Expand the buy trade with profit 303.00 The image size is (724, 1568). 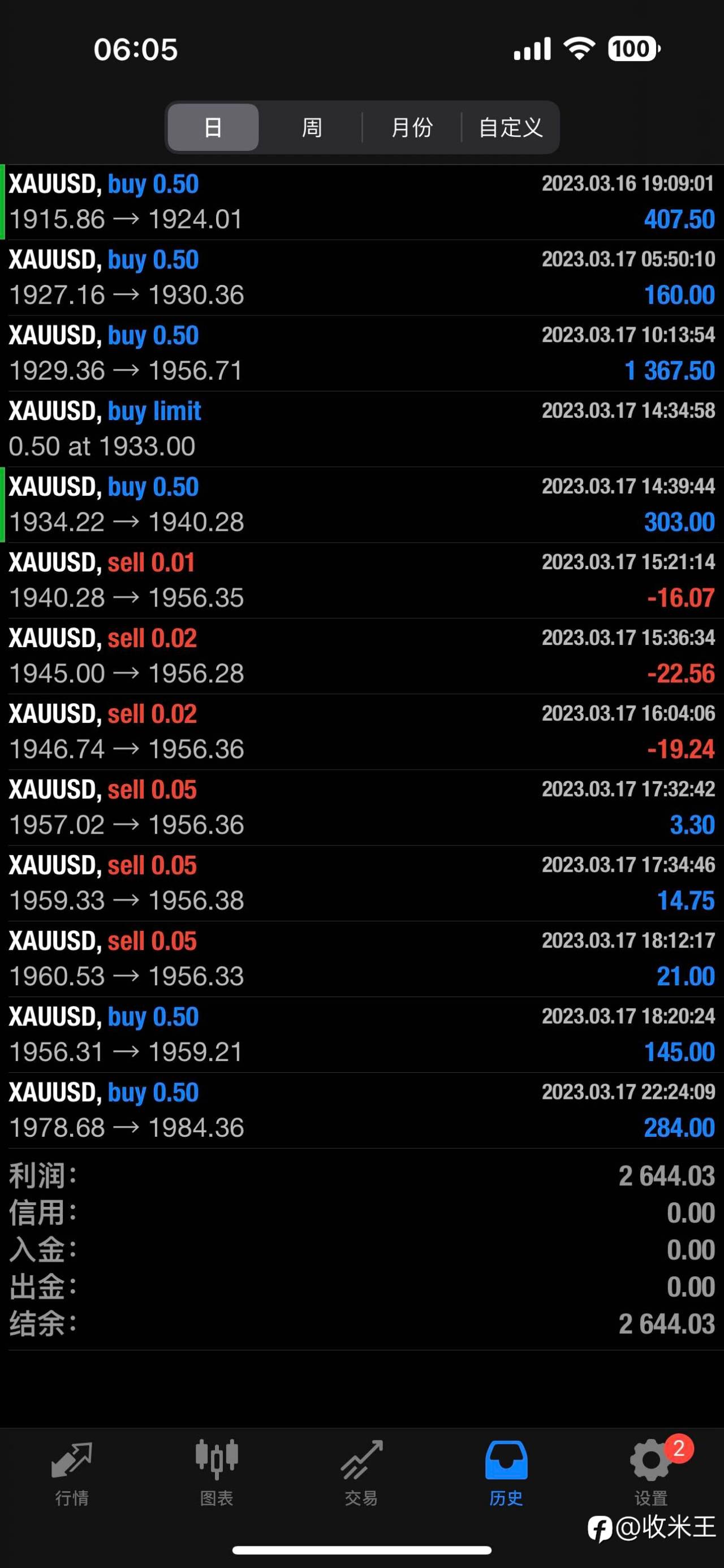click(361, 505)
